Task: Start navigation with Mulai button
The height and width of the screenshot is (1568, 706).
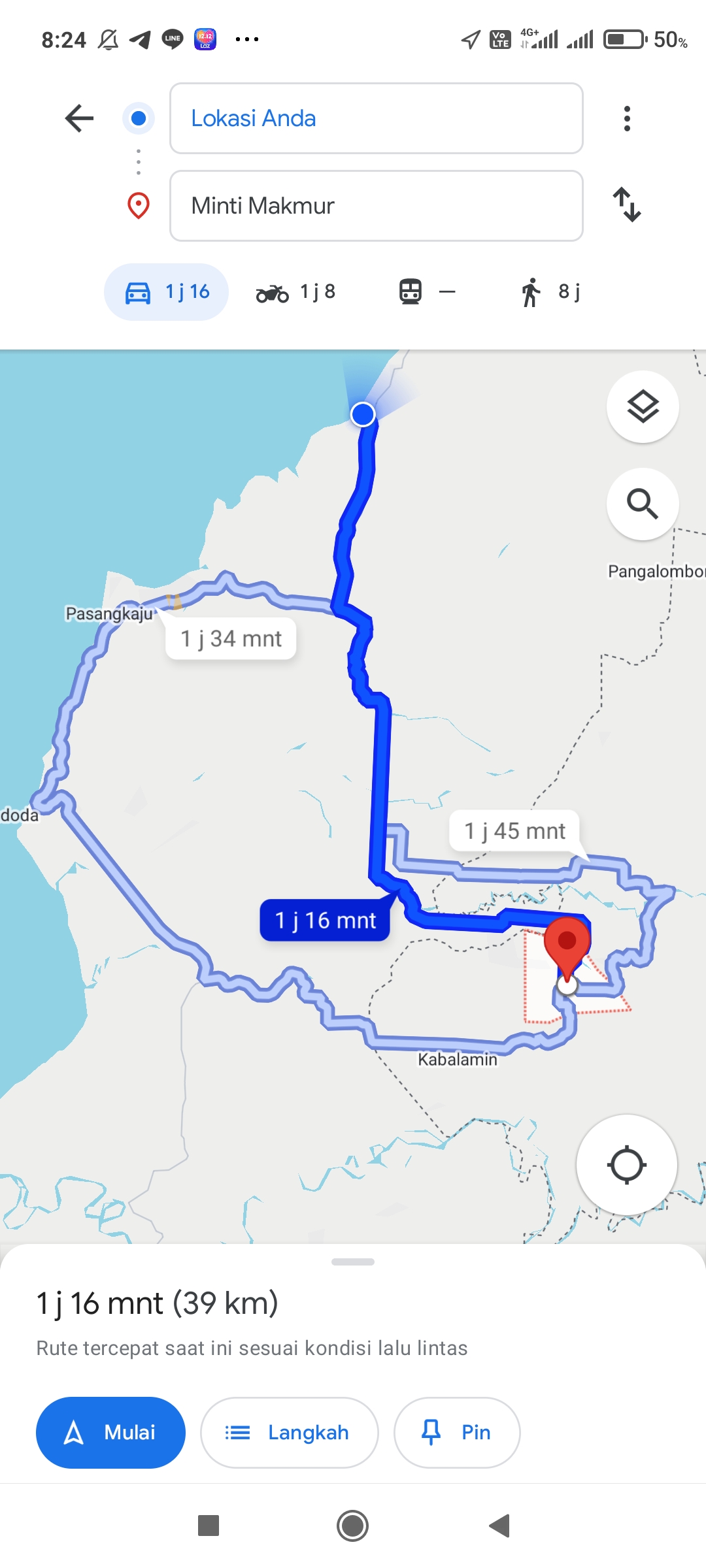Action: click(x=110, y=1433)
